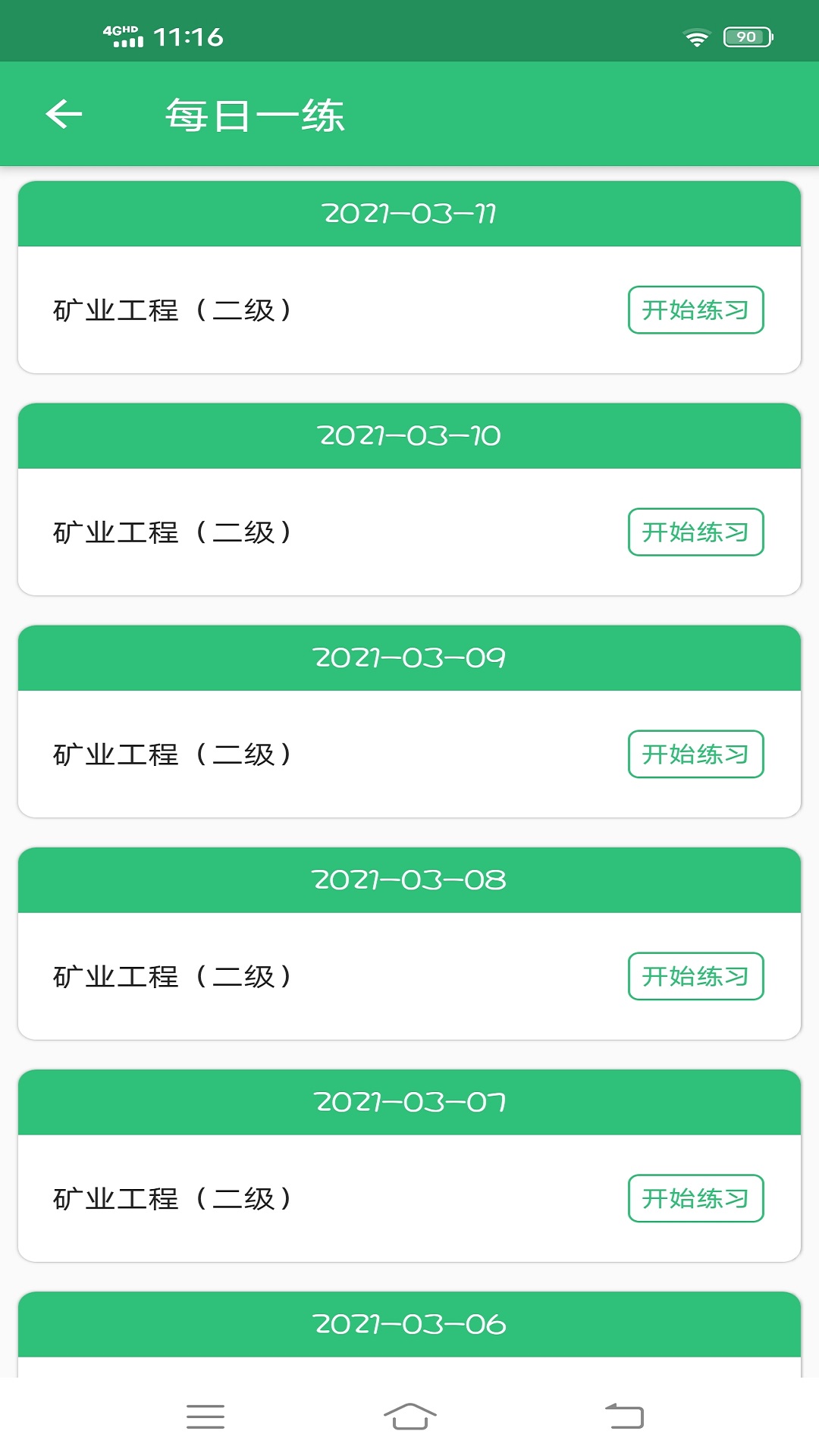Viewport: 819px width, 1456px height.
Task: Go back from 每日一练 page
Action: point(64,115)
